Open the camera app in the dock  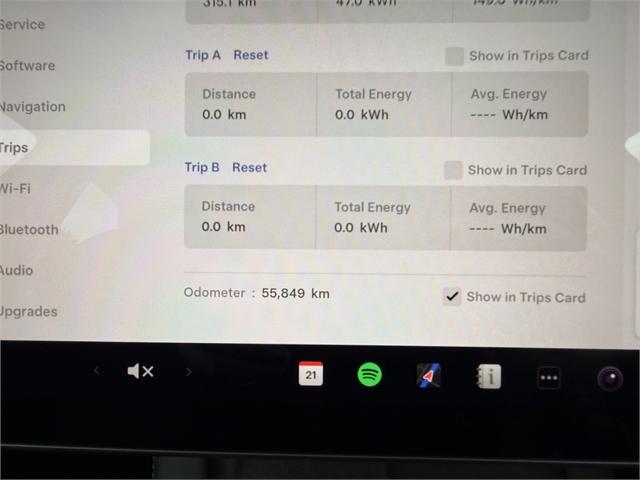pyautogui.click(x=609, y=378)
